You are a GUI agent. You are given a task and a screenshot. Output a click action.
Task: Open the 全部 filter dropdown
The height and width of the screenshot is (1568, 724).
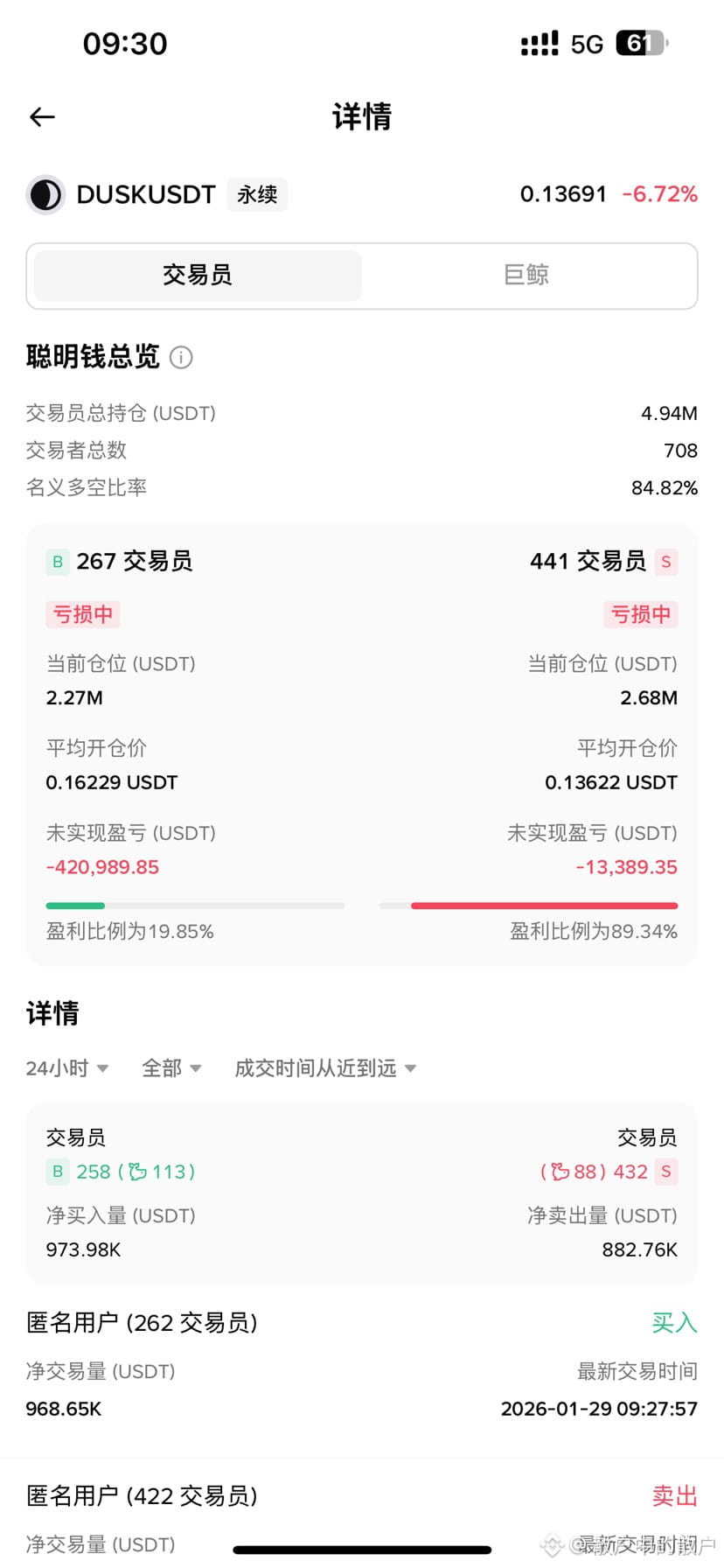pyautogui.click(x=171, y=1068)
